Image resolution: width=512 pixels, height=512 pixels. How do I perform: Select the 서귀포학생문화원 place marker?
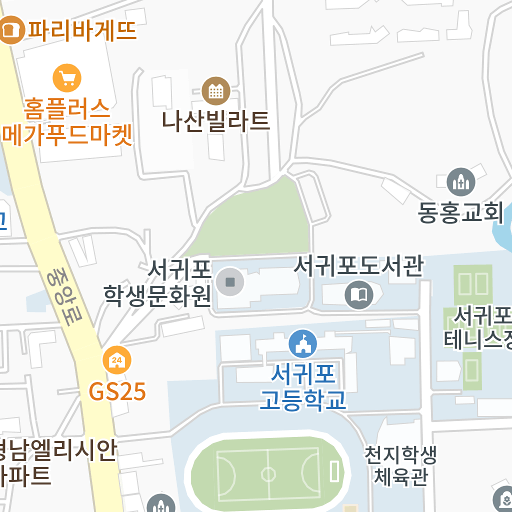tap(230, 282)
